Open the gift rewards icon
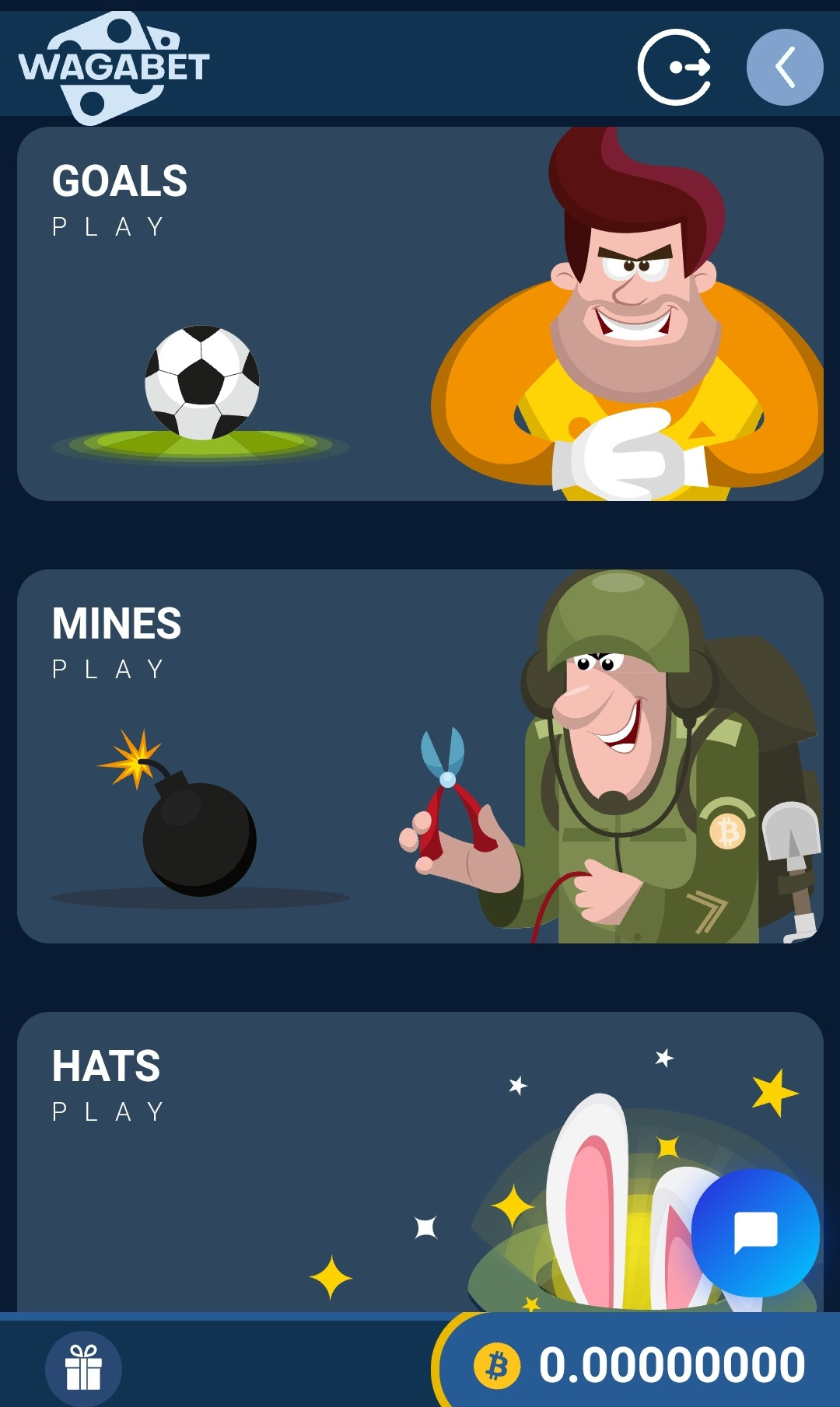The image size is (840, 1407). tap(83, 1368)
